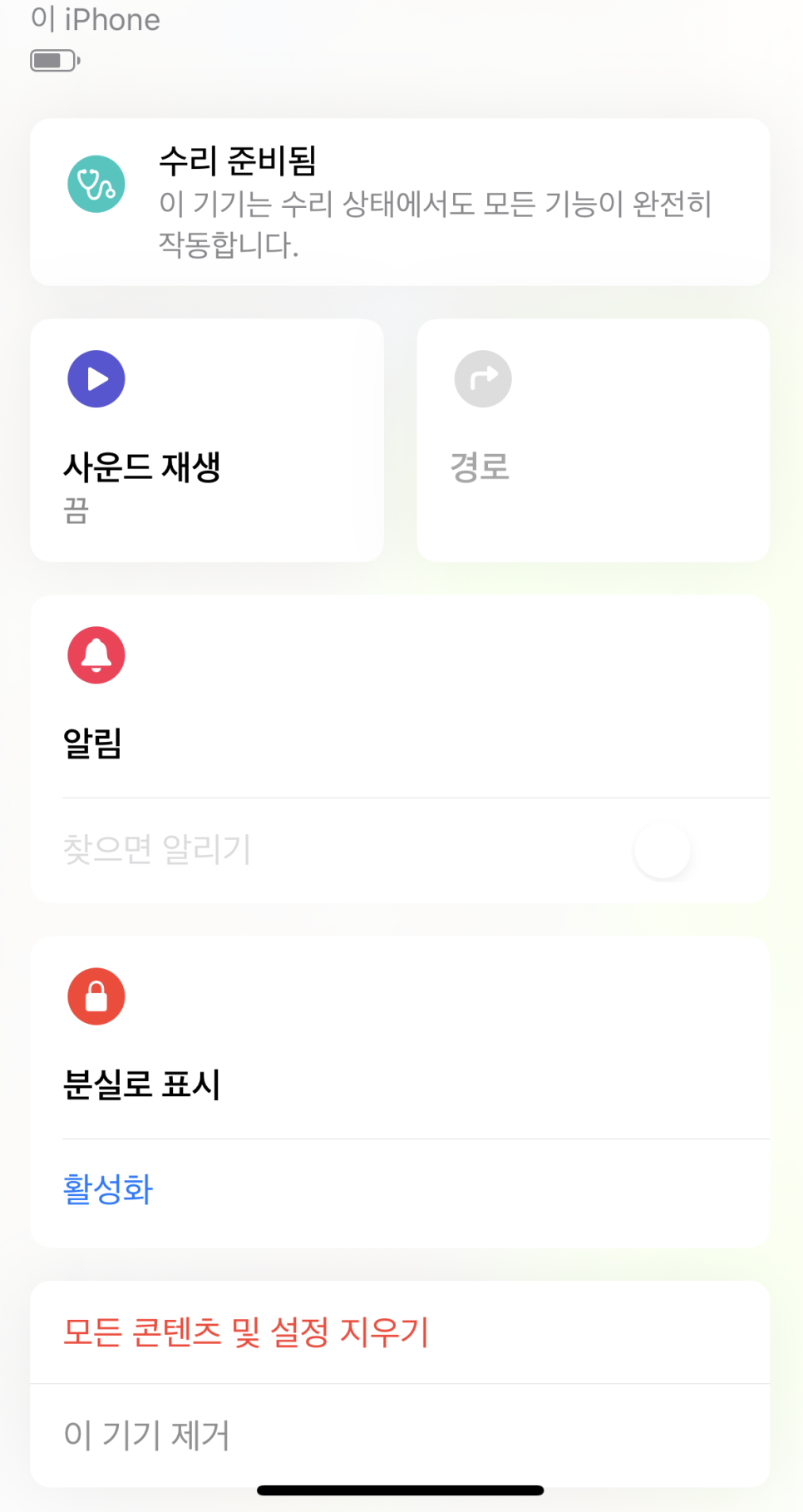
Task: Tap the 사운드 재생 play sound card
Action: tap(207, 440)
